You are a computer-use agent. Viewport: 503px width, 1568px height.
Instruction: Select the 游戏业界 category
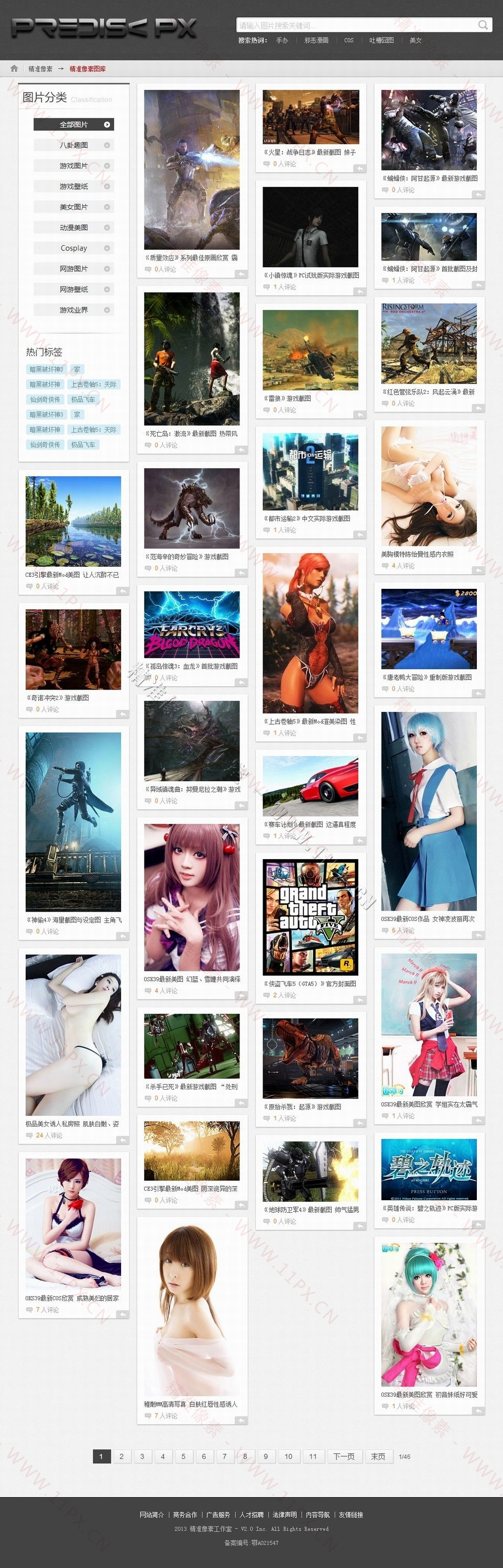pyautogui.click(x=74, y=310)
